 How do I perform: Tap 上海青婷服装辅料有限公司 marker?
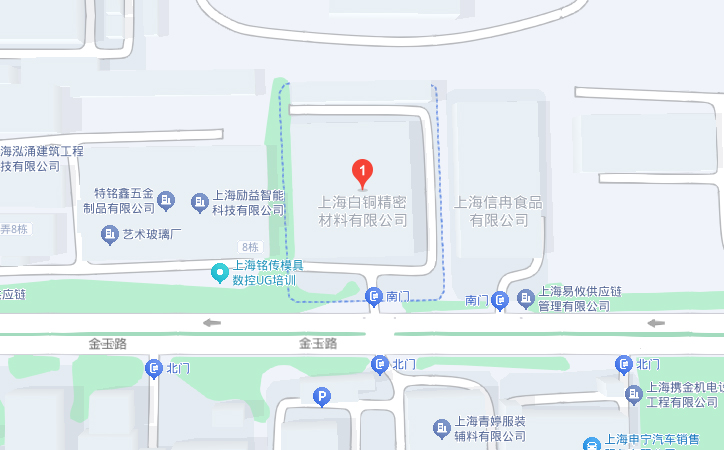[x=442, y=429]
